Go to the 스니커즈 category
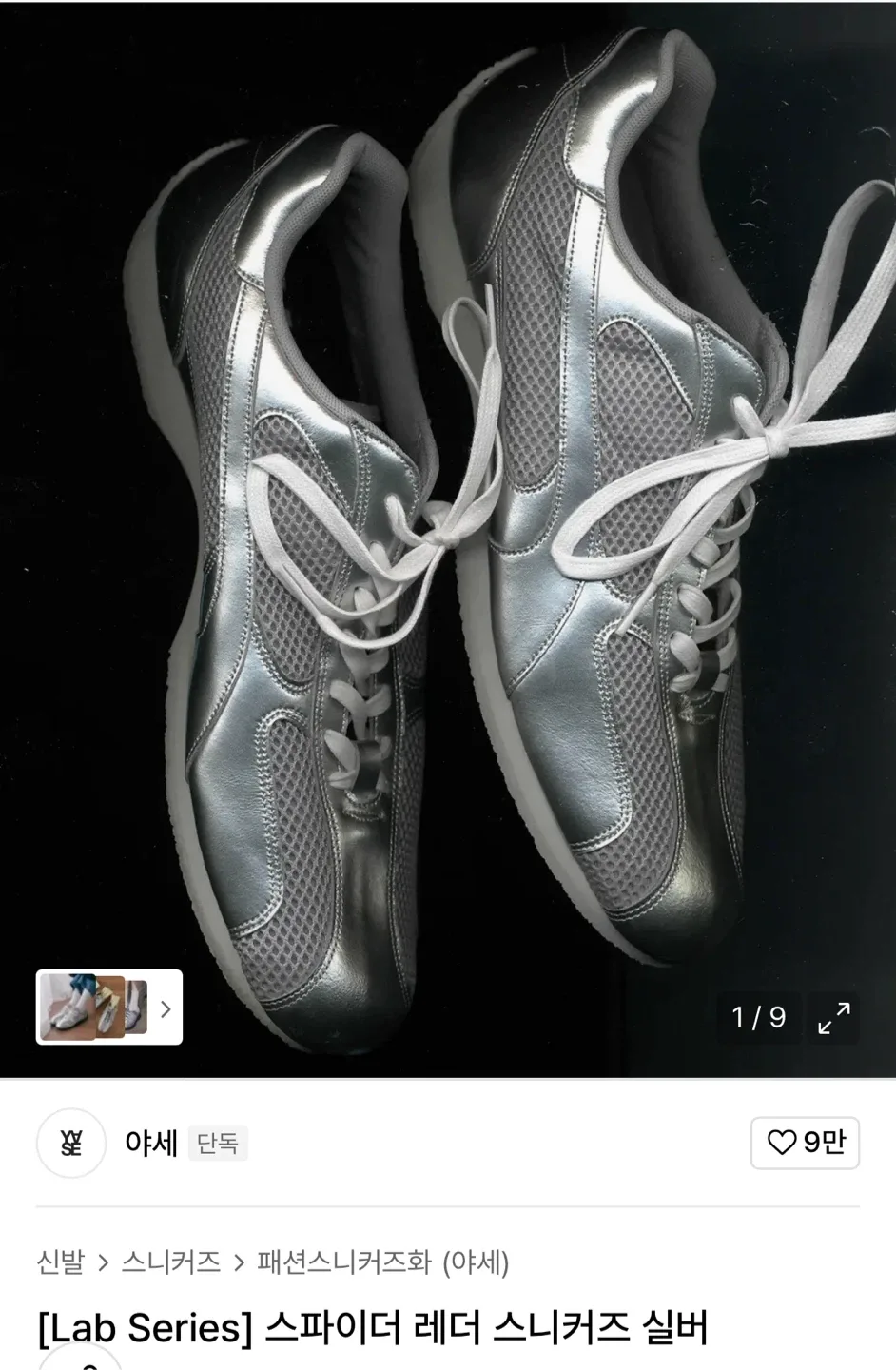This screenshot has width=896, height=1370. 171,1262
